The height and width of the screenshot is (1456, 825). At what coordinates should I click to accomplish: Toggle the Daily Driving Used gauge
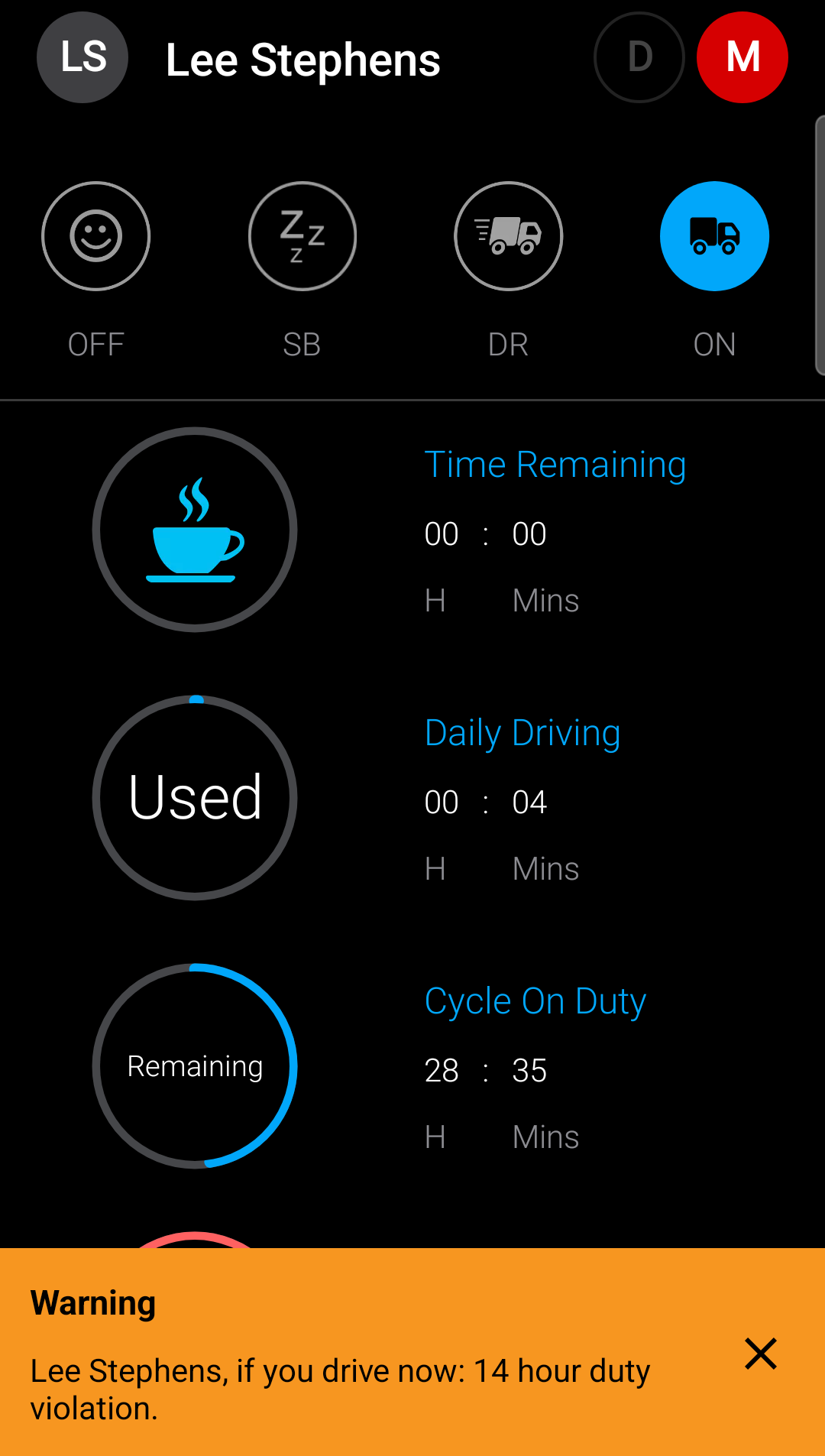(195, 797)
